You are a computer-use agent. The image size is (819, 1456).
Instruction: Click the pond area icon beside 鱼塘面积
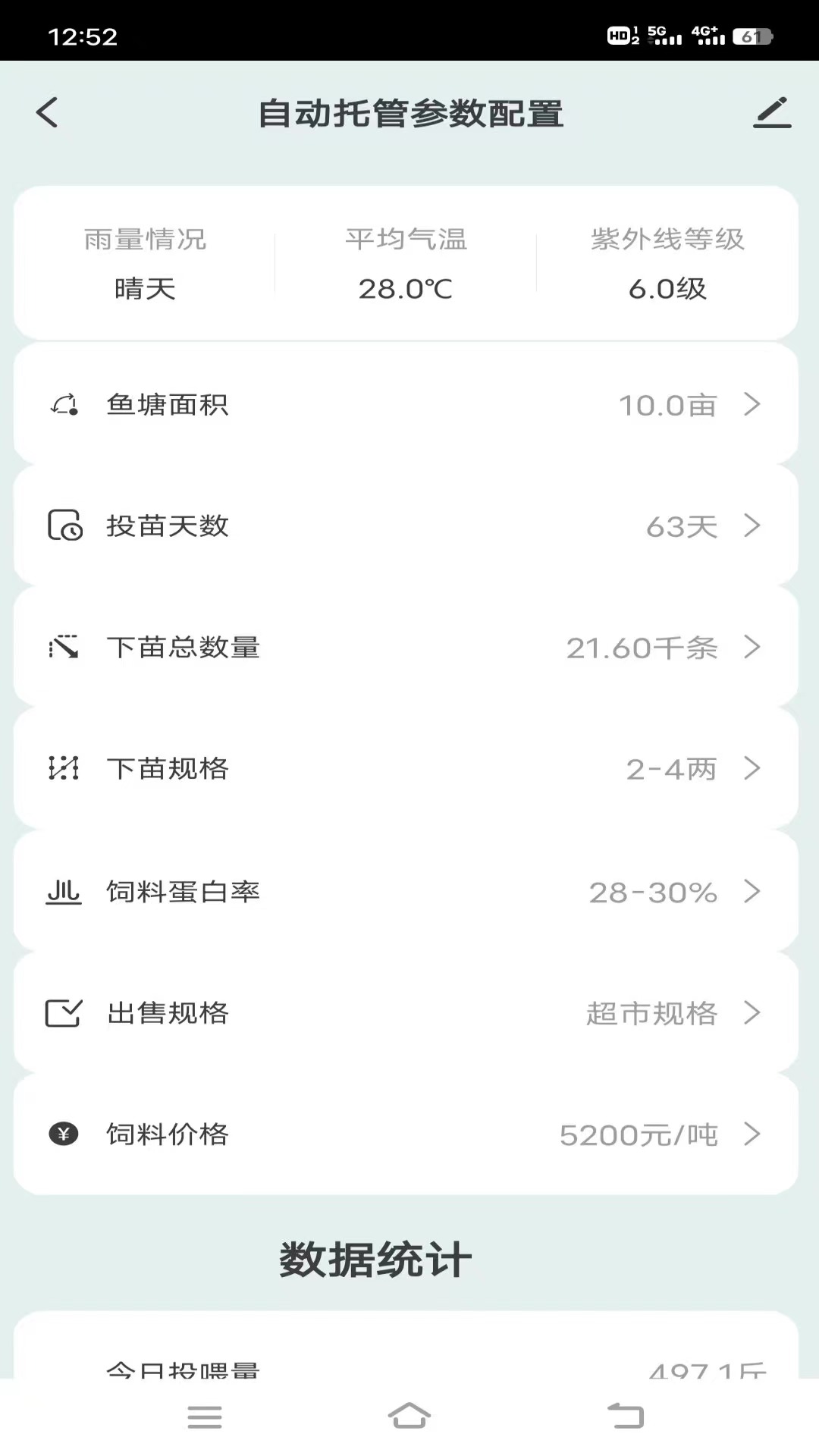point(64,404)
